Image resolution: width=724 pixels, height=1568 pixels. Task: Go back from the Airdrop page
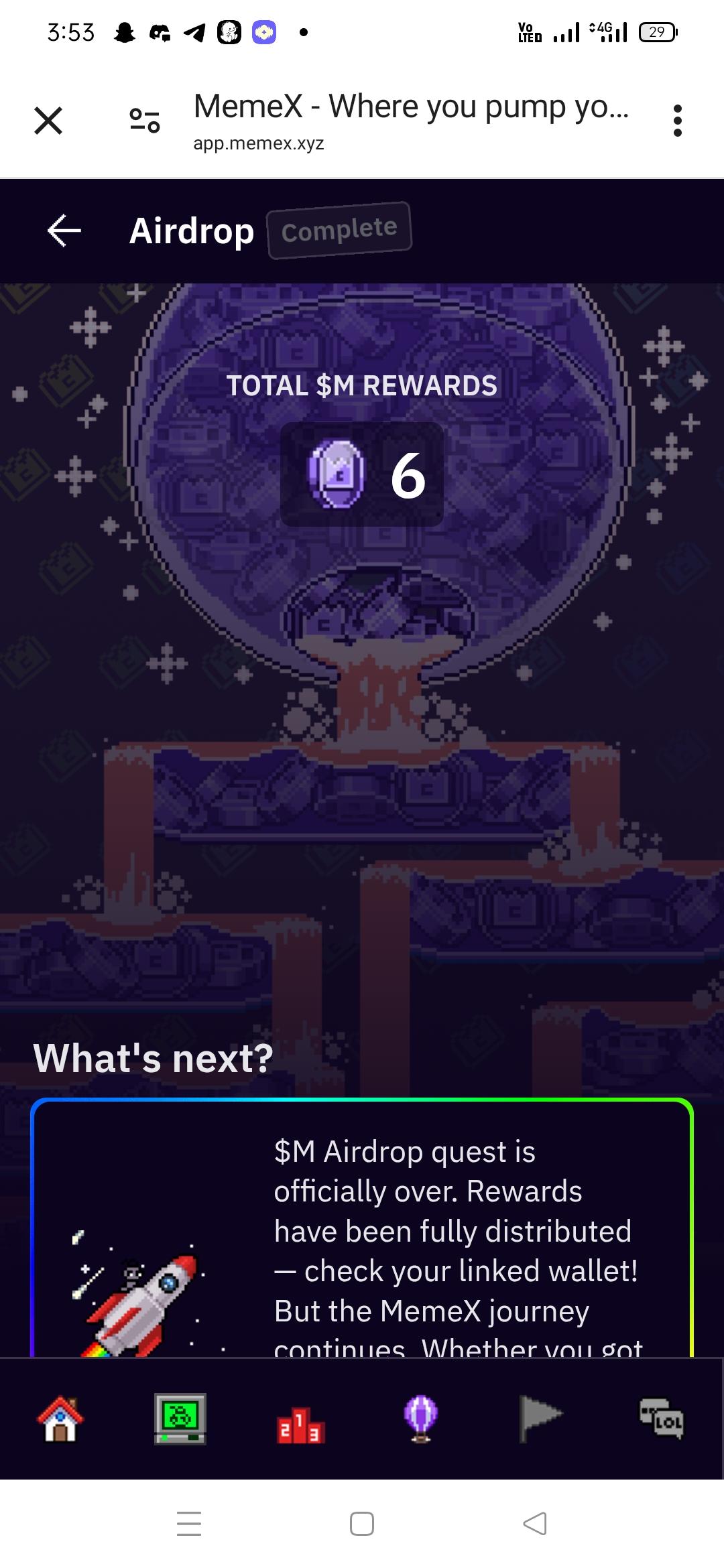coord(64,231)
